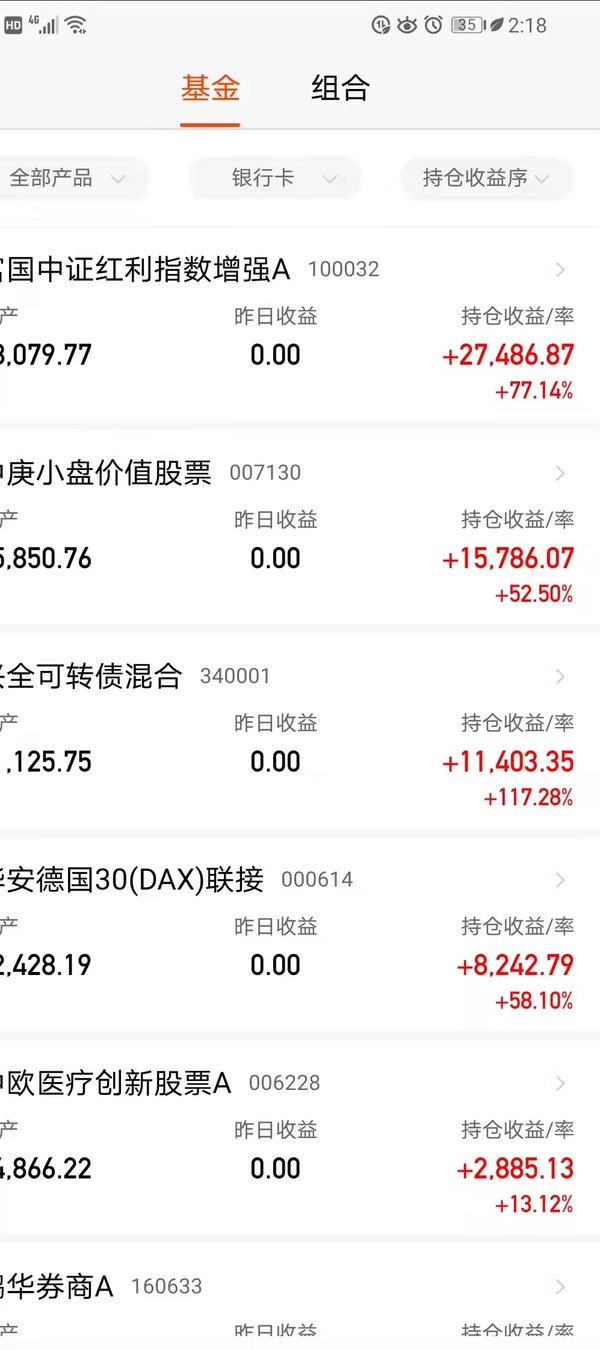Change sorting via 持仓收益序 dropdown

(x=486, y=179)
